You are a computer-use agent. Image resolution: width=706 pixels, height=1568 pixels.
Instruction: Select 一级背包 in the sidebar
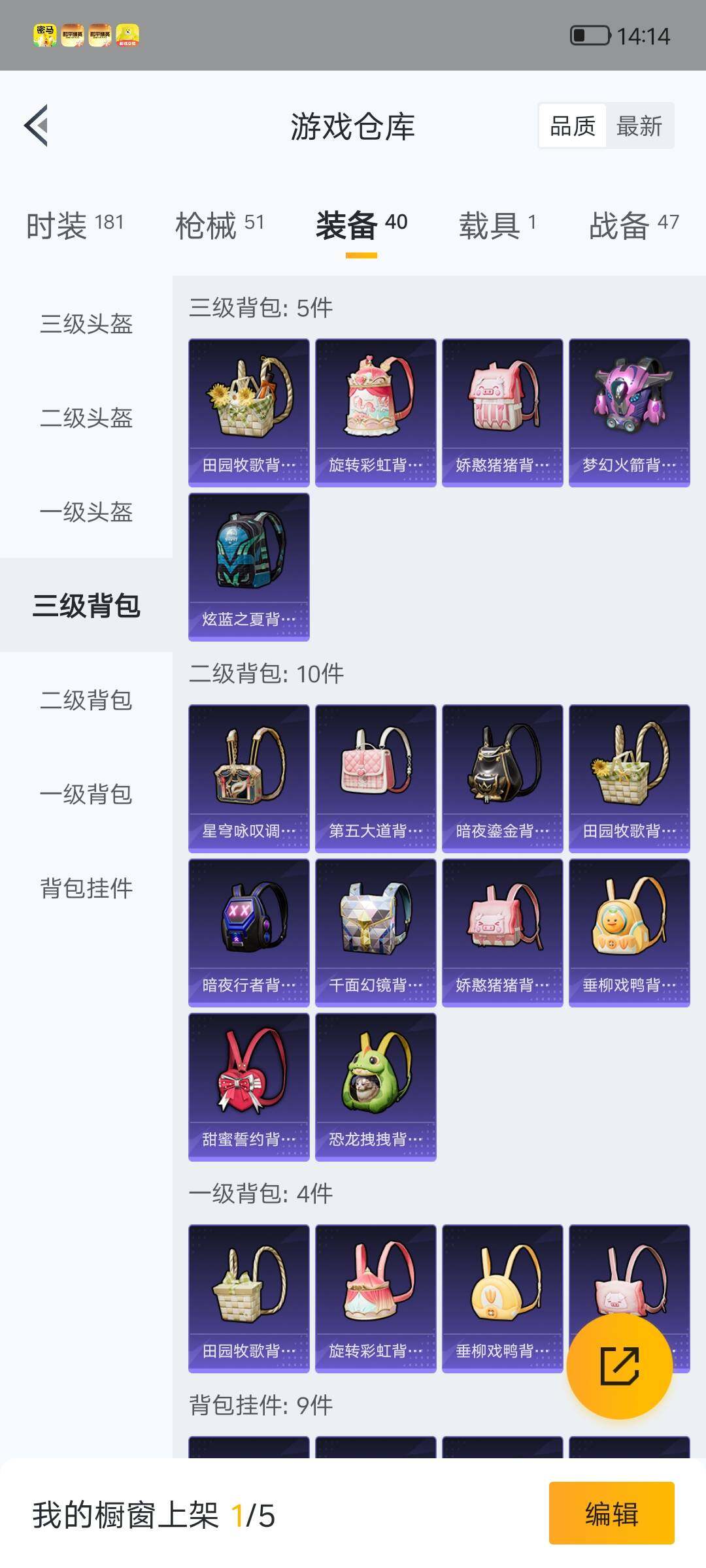click(x=85, y=795)
